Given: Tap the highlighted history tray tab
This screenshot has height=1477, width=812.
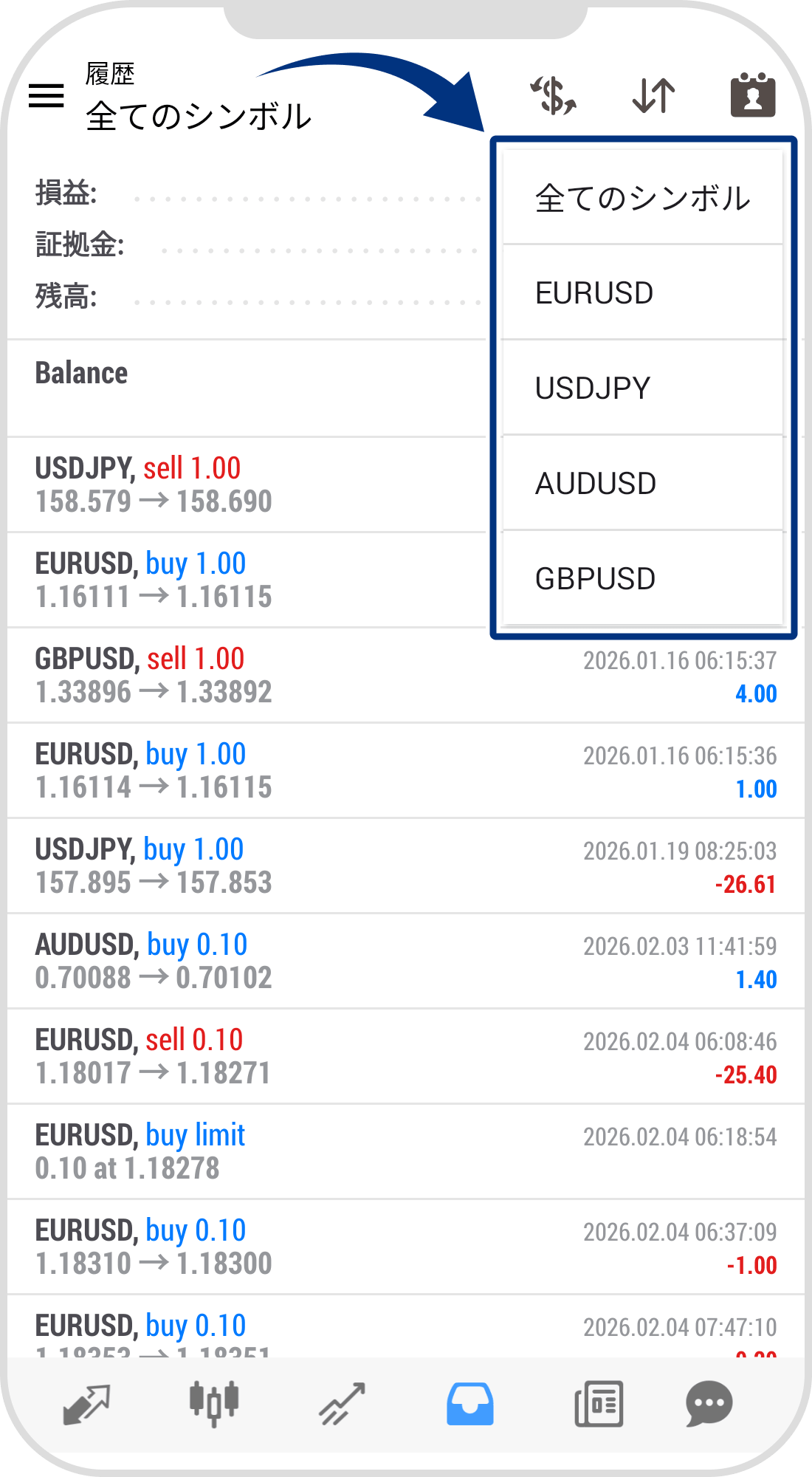Looking at the screenshot, I should (x=469, y=1403).
